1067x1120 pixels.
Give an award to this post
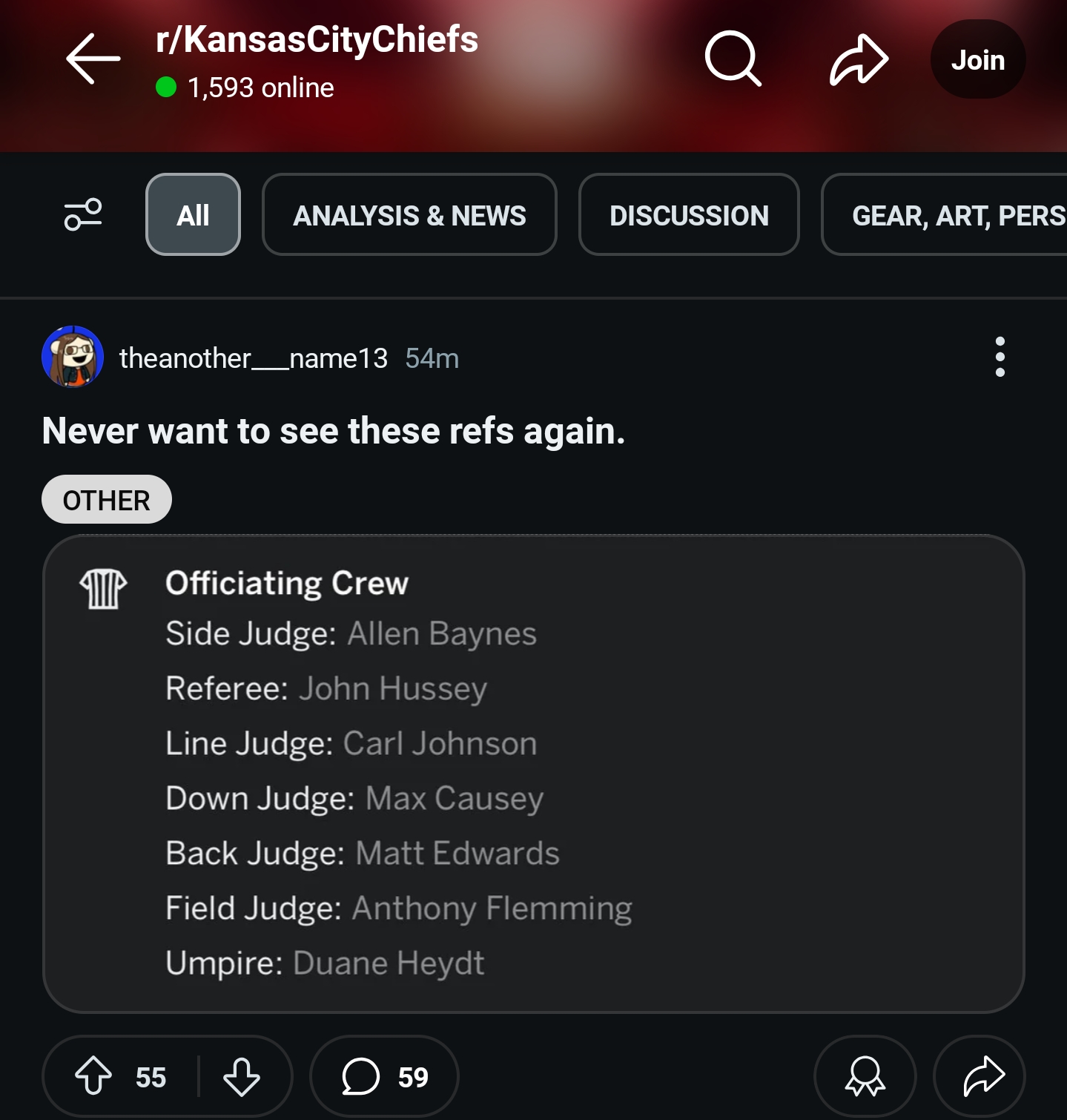tap(865, 1076)
